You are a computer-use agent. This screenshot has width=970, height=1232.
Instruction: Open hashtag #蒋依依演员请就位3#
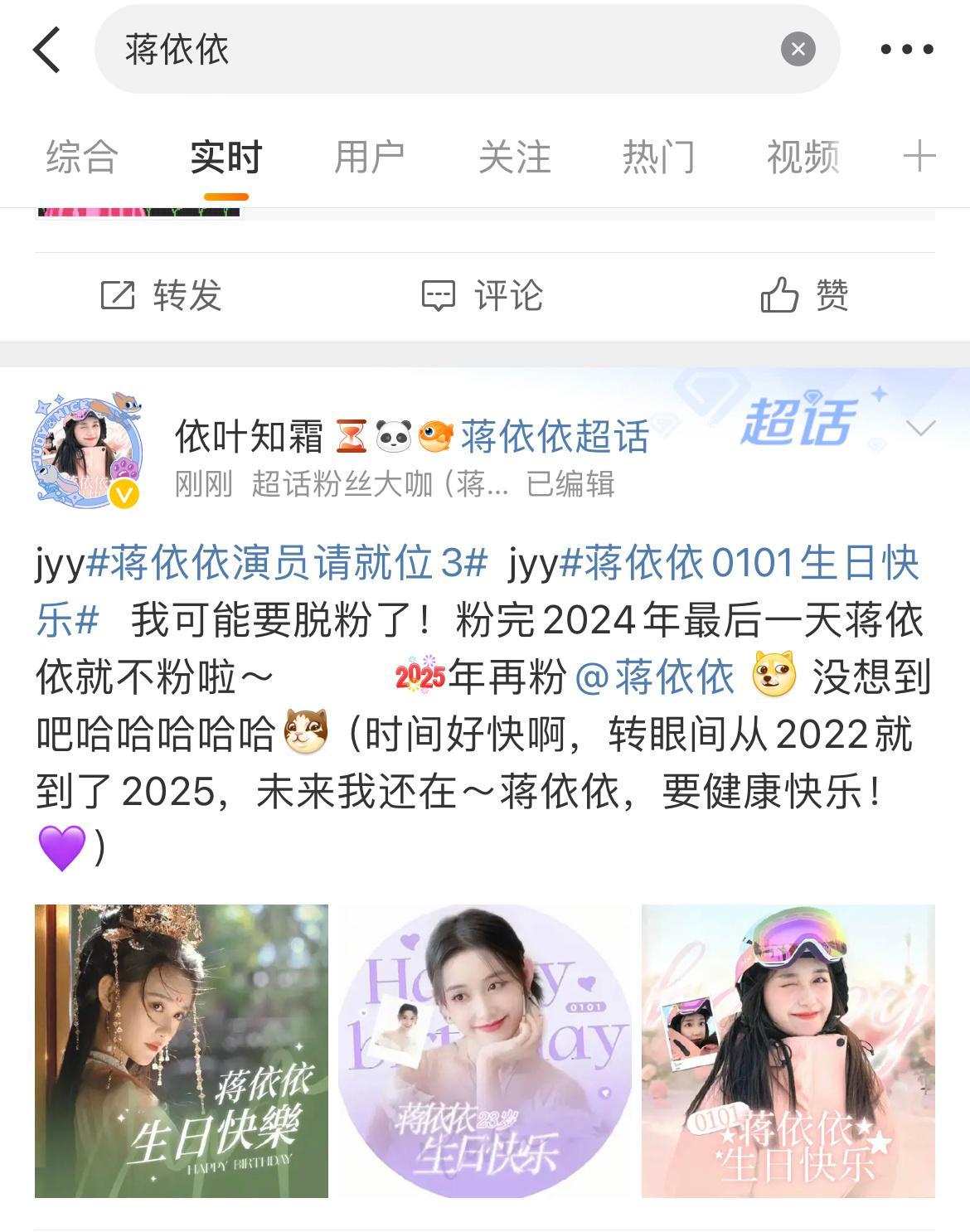pyautogui.click(x=287, y=563)
